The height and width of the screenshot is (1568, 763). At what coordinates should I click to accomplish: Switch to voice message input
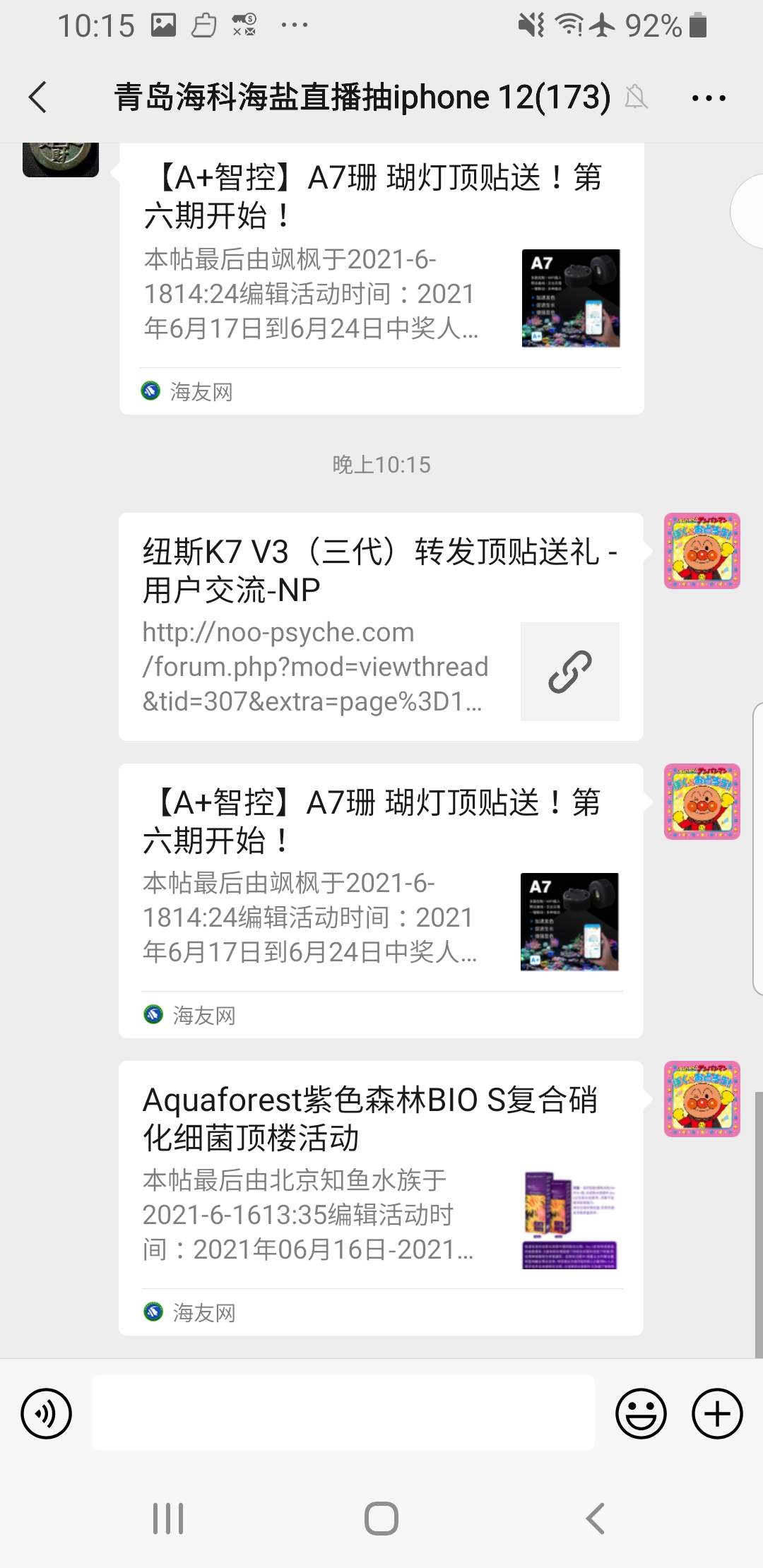pyautogui.click(x=47, y=1414)
